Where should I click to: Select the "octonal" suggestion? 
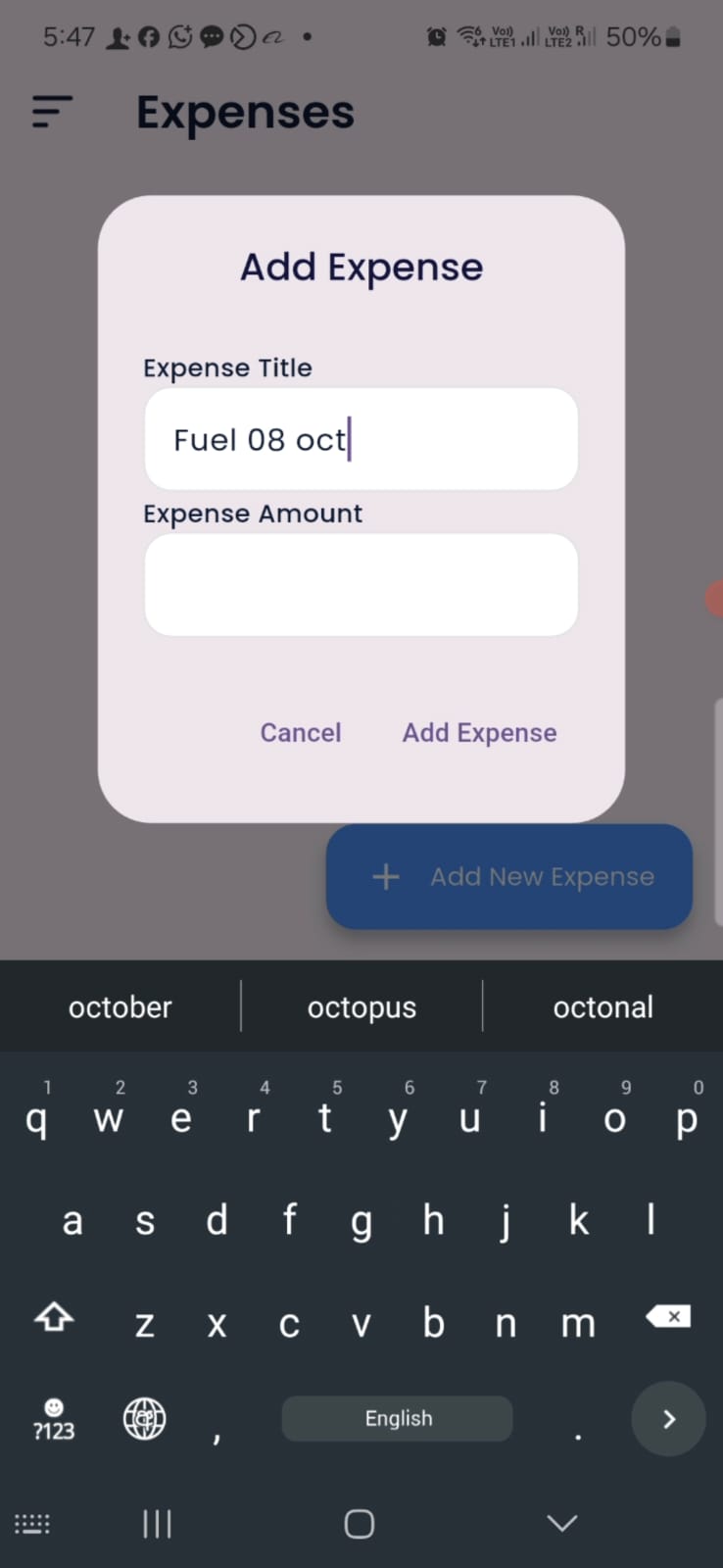pos(602,1007)
